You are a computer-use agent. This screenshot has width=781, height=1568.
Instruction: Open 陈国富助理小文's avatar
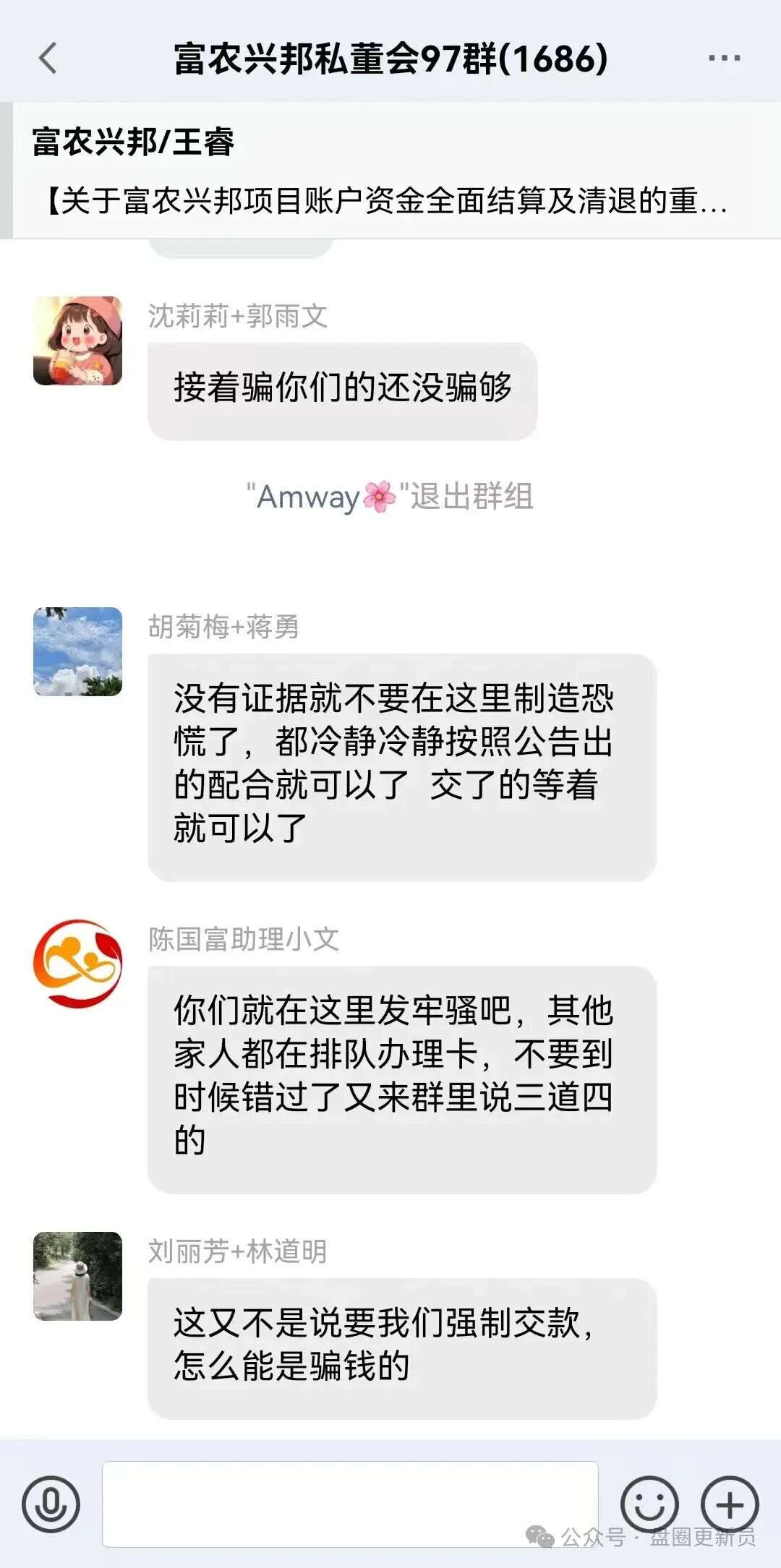click(x=77, y=964)
